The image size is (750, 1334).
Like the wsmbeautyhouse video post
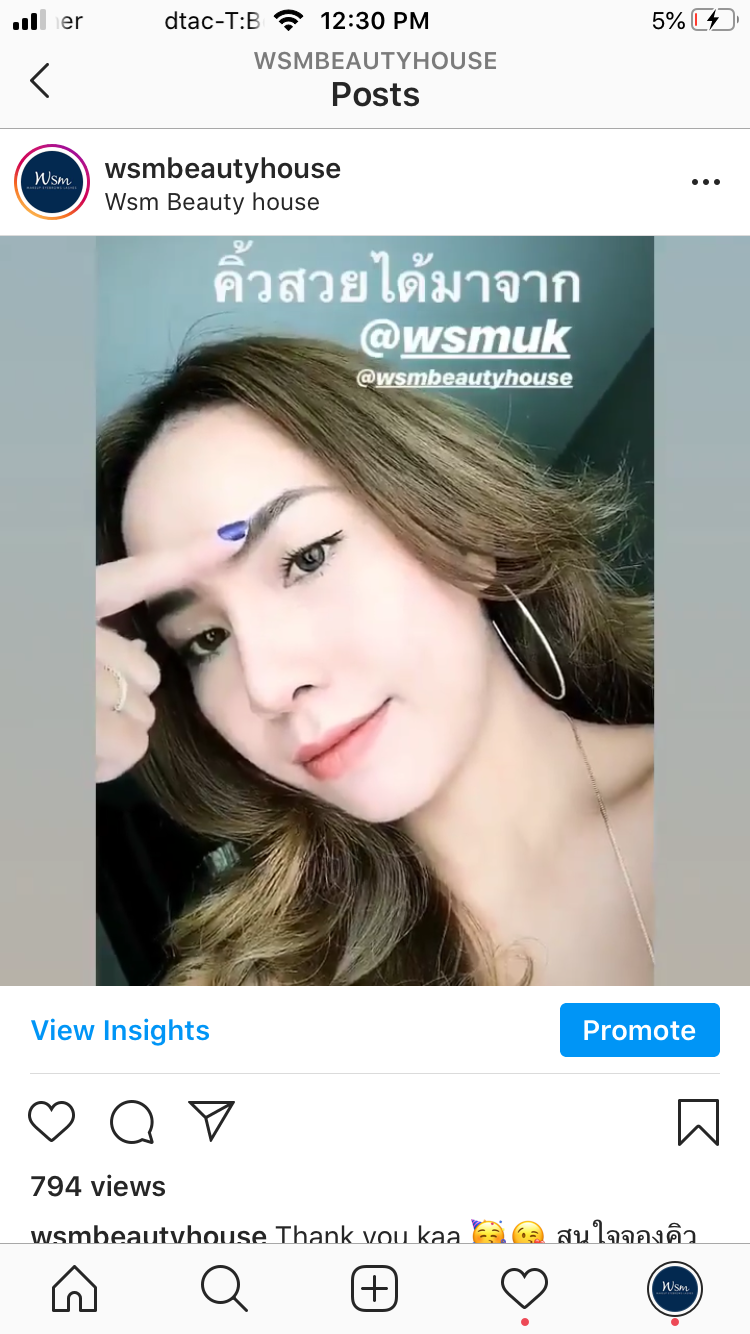coord(51,1121)
